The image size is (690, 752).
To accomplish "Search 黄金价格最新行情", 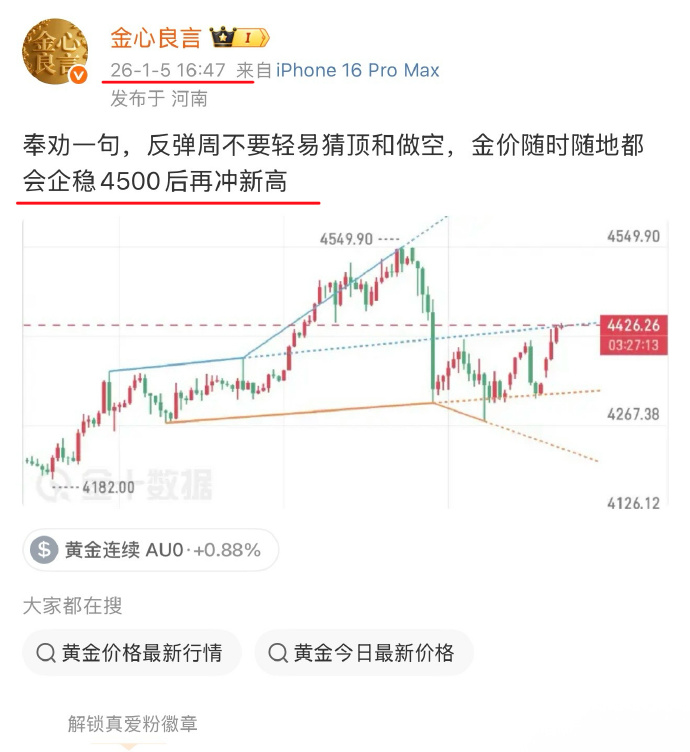I will 132,653.
